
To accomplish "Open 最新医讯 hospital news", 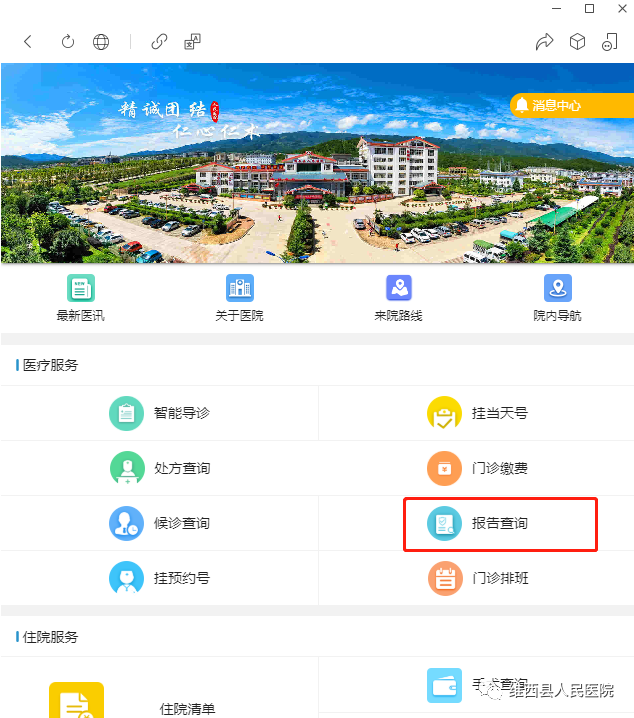I will pyautogui.click(x=80, y=298).
